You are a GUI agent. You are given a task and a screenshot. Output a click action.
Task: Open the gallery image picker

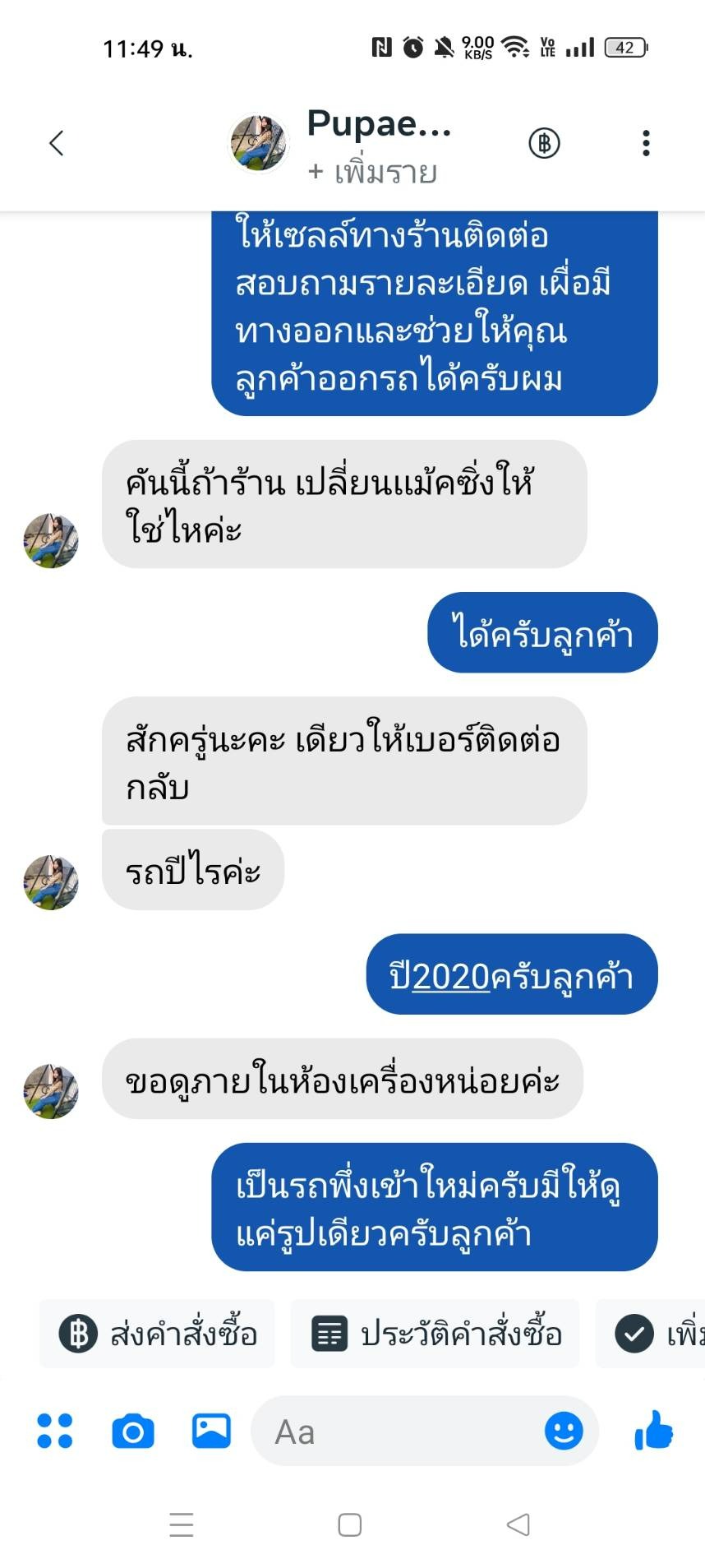[x=211, y=1431]
